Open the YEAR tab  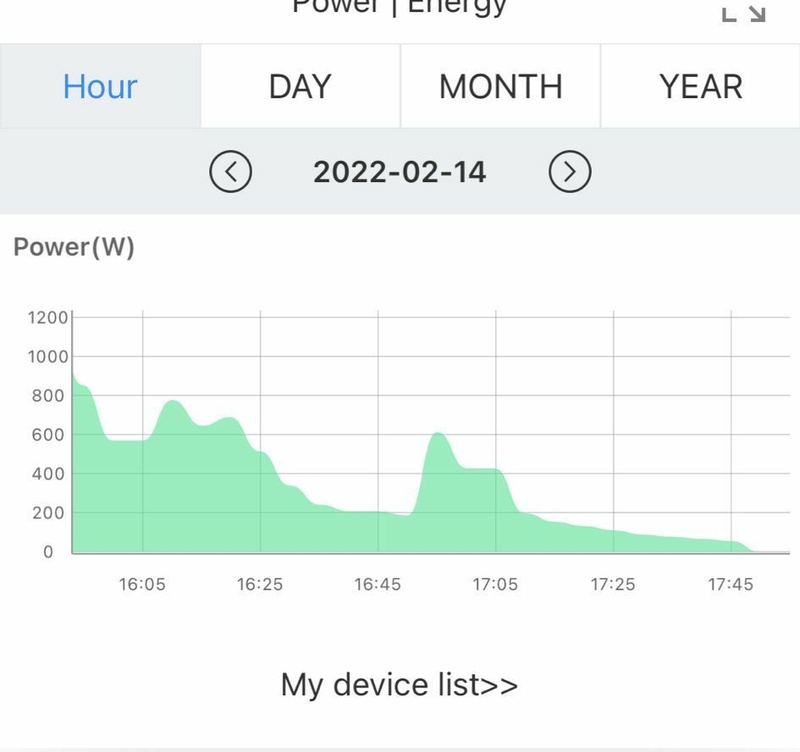tap(700, 87)
